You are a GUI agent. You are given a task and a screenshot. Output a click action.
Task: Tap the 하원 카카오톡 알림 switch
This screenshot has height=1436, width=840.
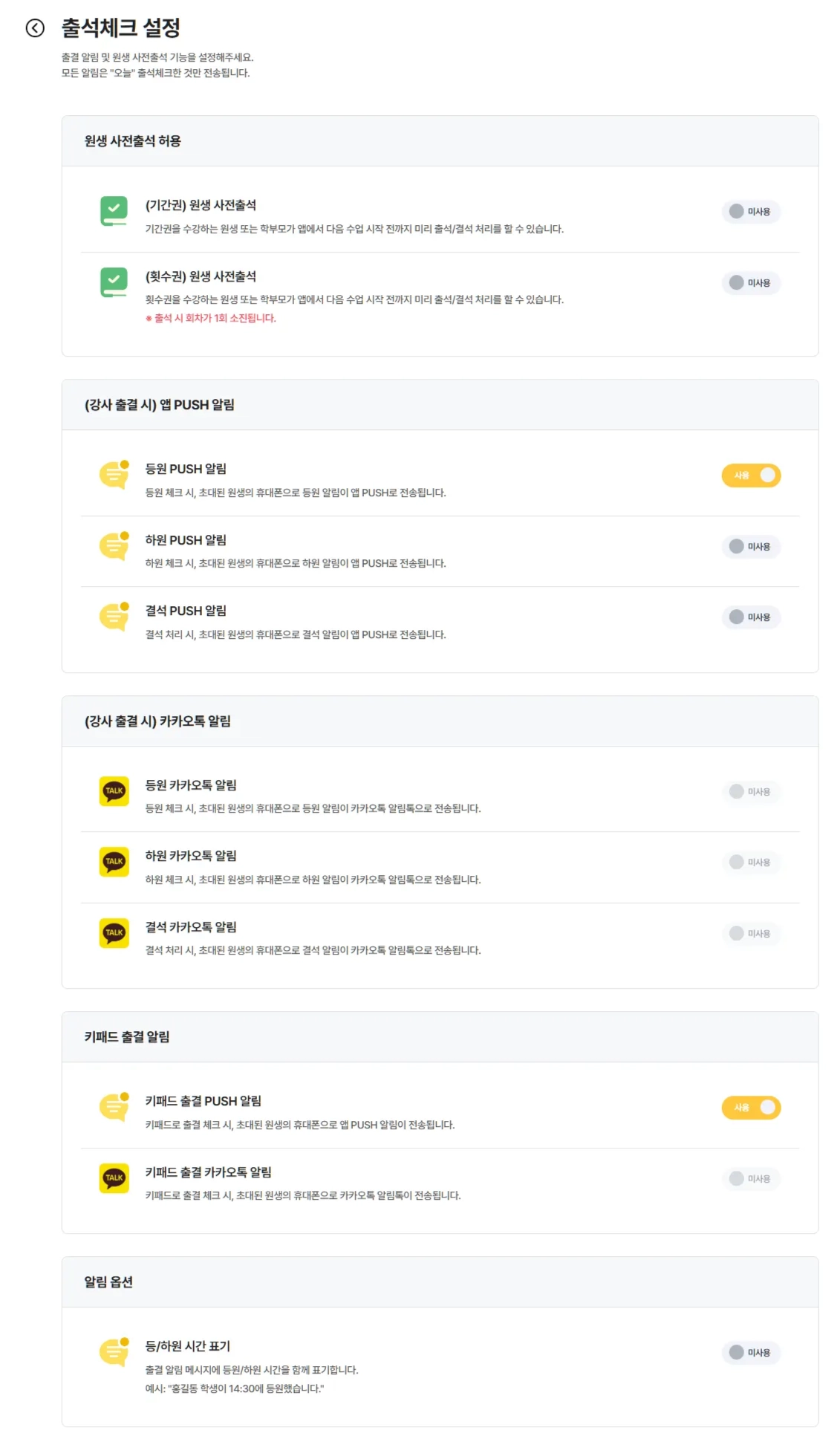pyautogui.click(x=750, y=862)
